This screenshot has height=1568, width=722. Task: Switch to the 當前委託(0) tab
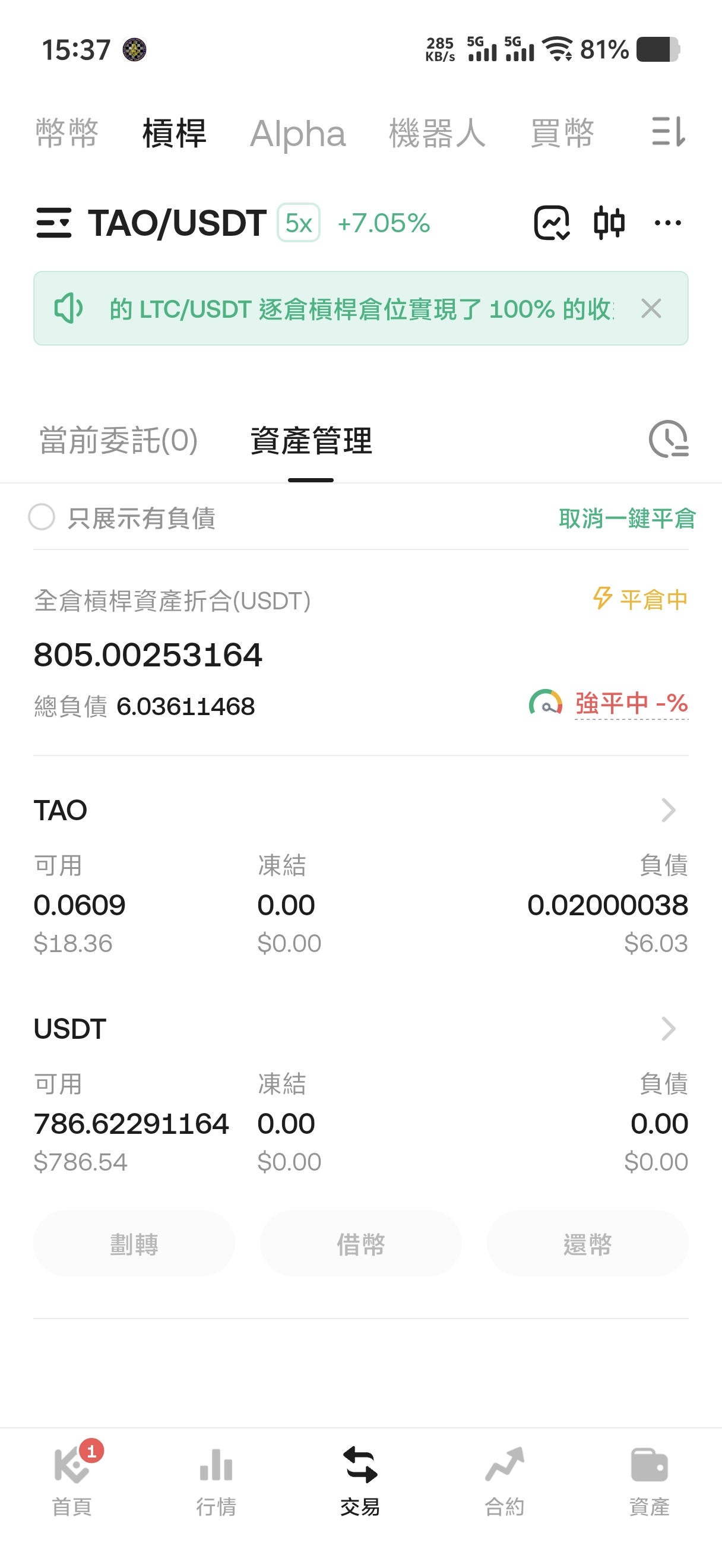click(x=119, y=440)
